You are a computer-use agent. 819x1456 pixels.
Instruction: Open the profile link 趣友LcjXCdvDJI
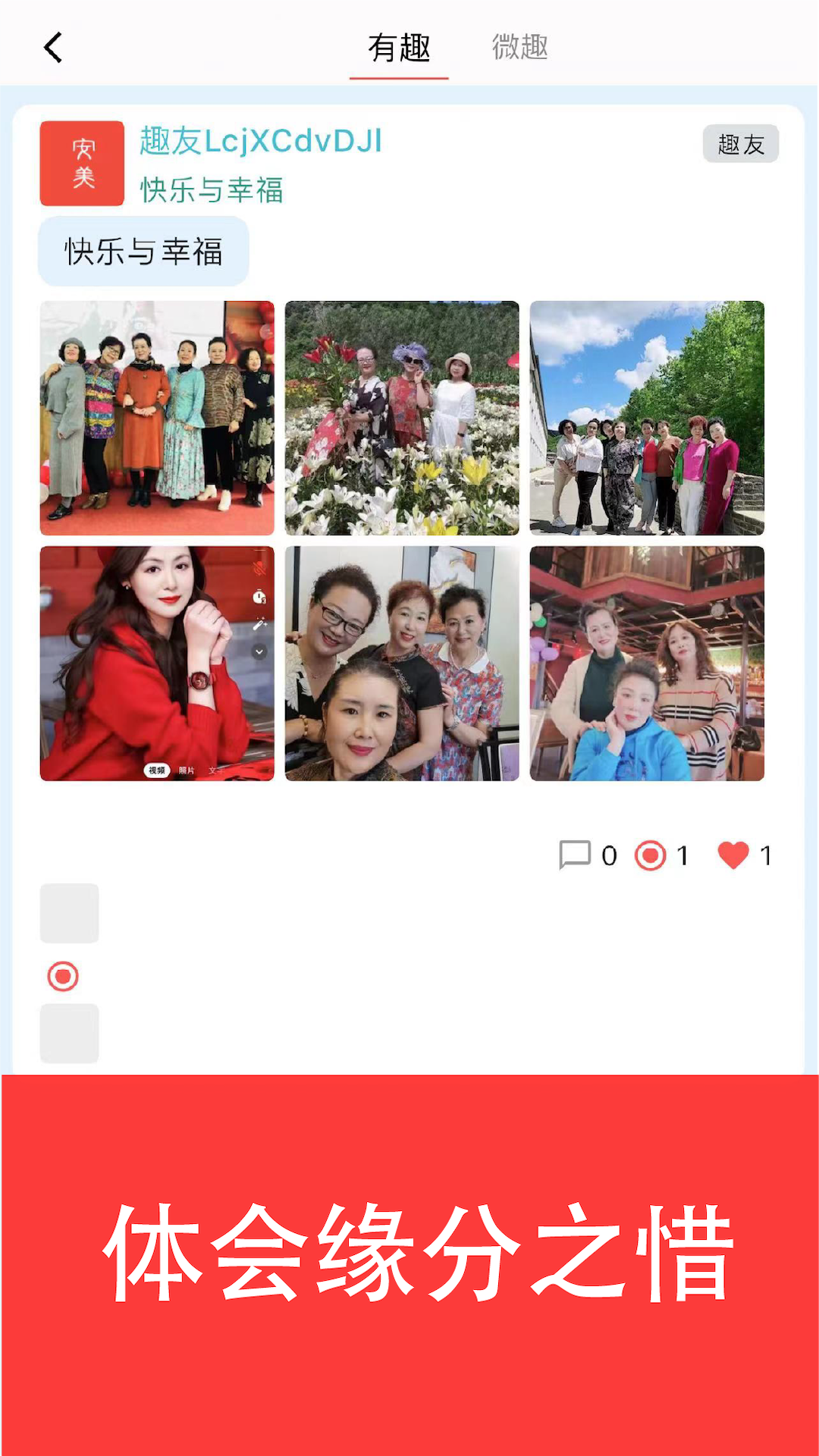coord(260,140)
